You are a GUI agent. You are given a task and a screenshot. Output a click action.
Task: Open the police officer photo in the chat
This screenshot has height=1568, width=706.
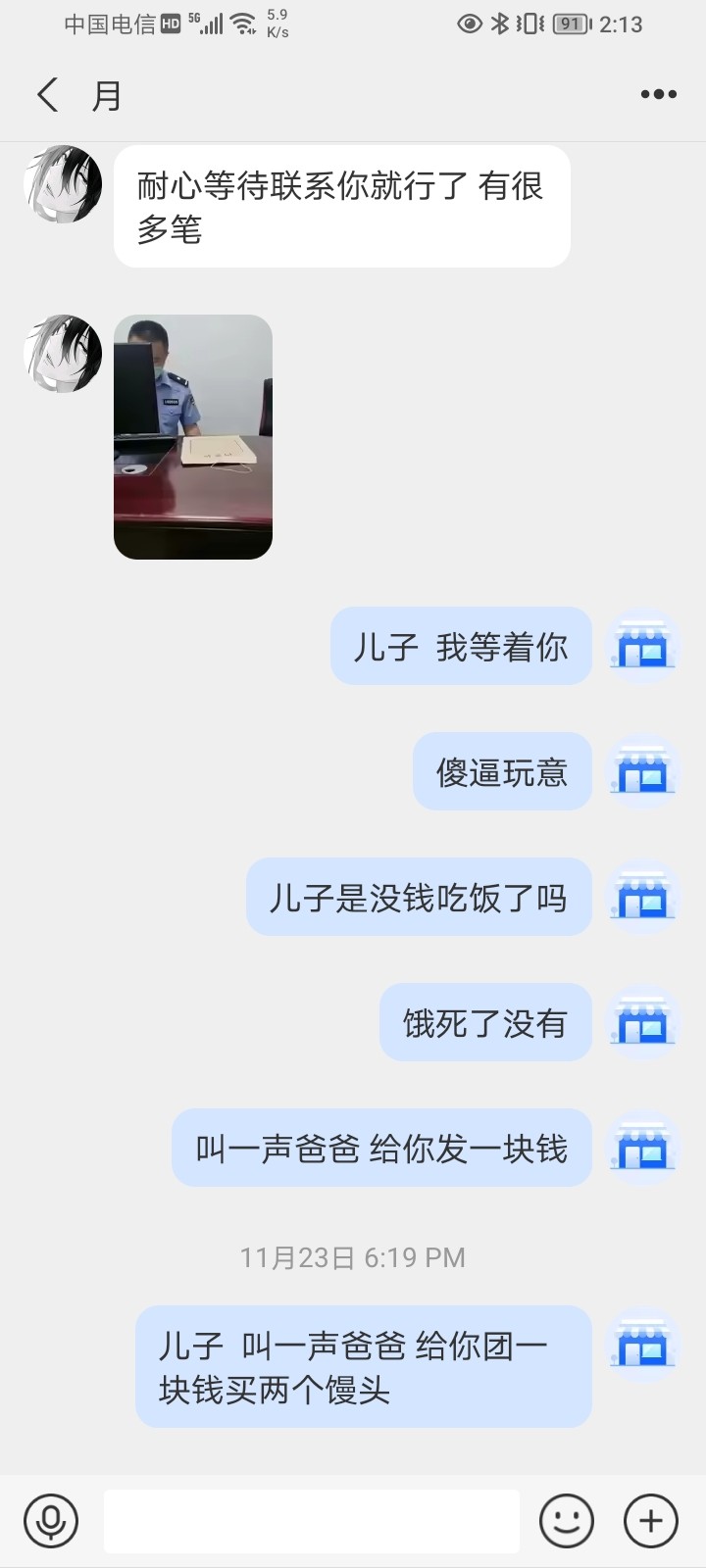coord(192,436)
